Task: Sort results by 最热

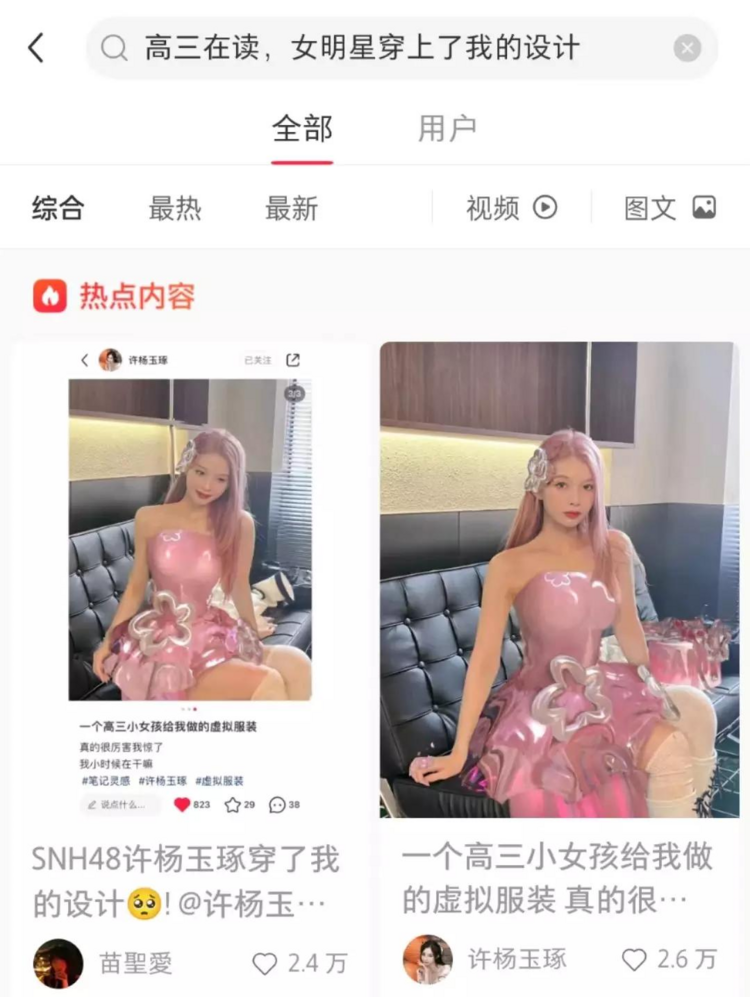Action: tap(175, 208)
